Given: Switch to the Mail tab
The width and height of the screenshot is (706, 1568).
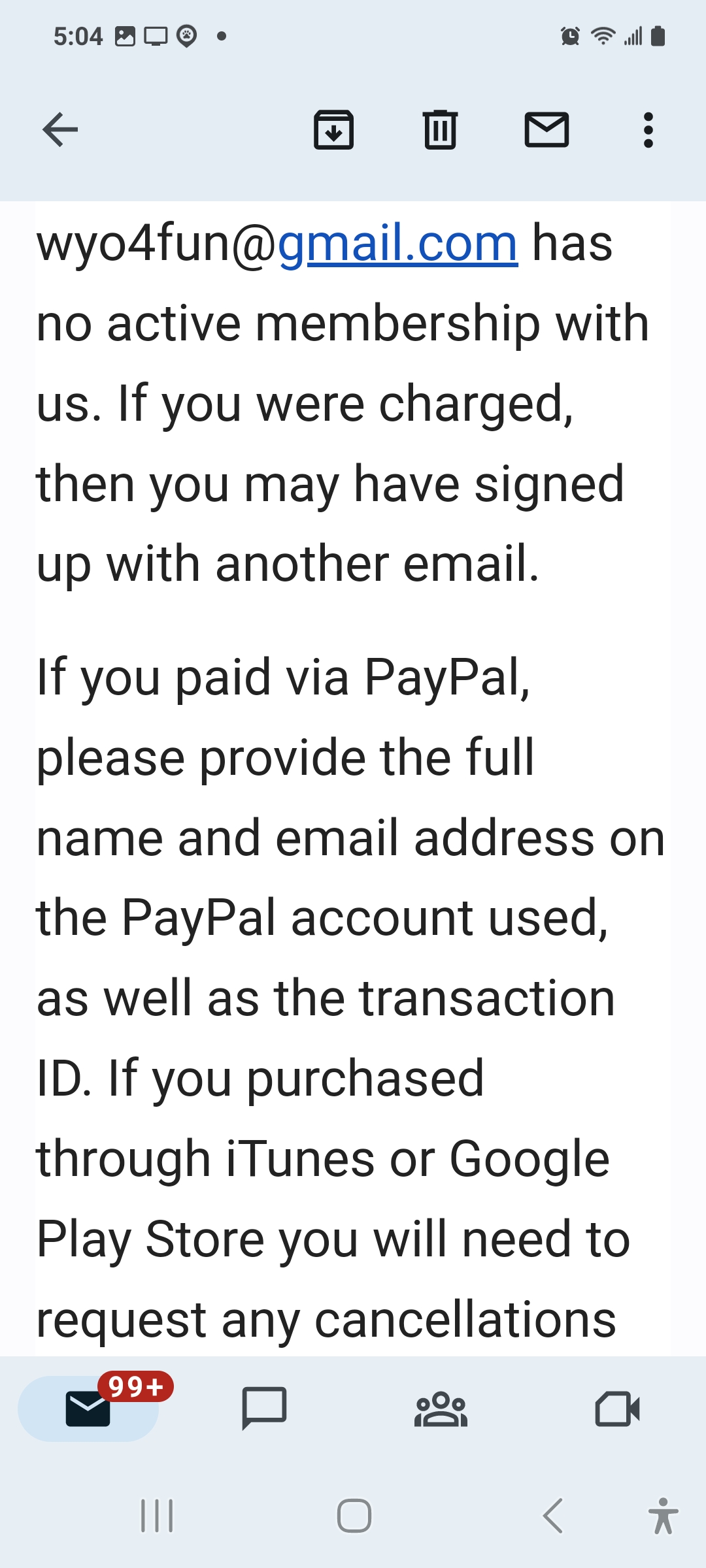Looking at the screenshot, I should (x=88, y=1408).
